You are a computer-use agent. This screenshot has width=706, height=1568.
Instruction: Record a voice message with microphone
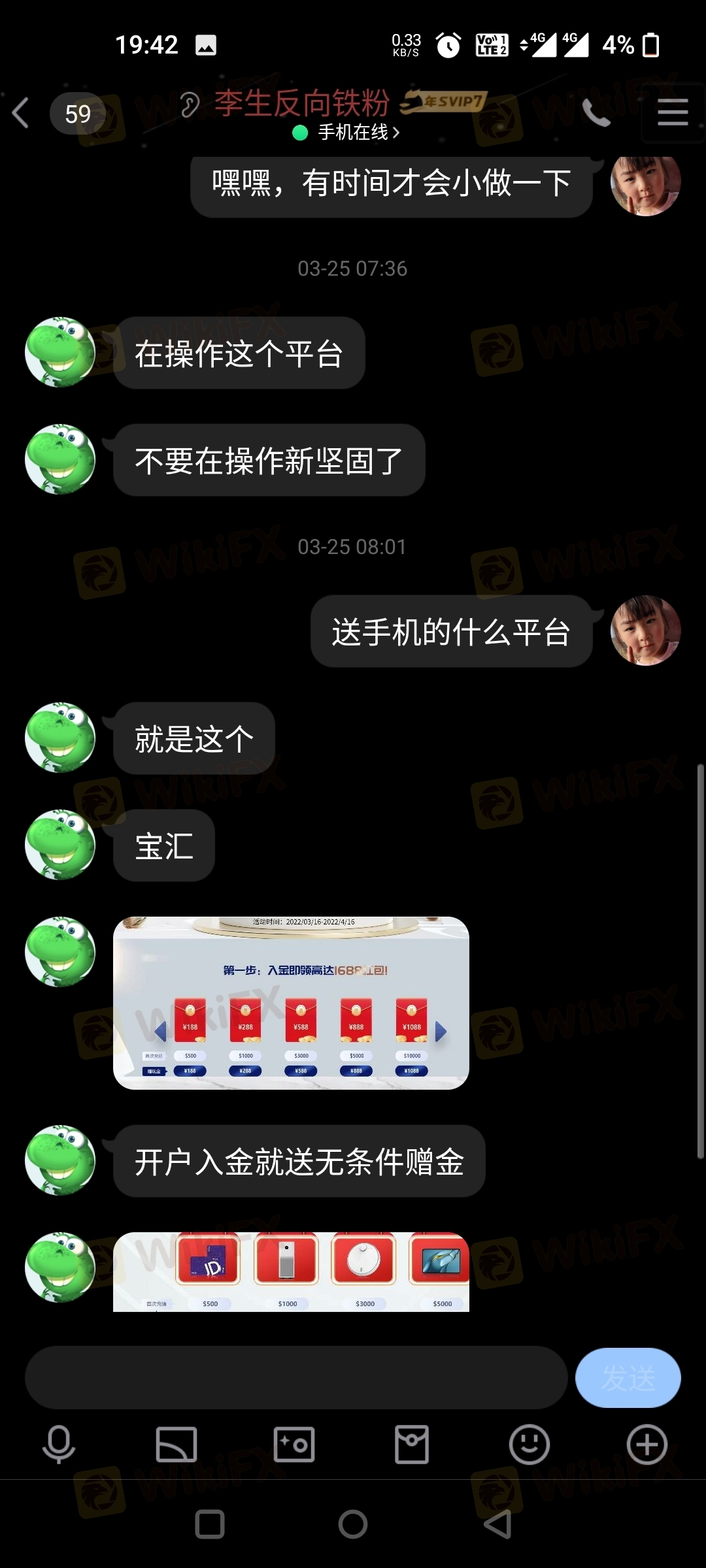point(59,1444)
